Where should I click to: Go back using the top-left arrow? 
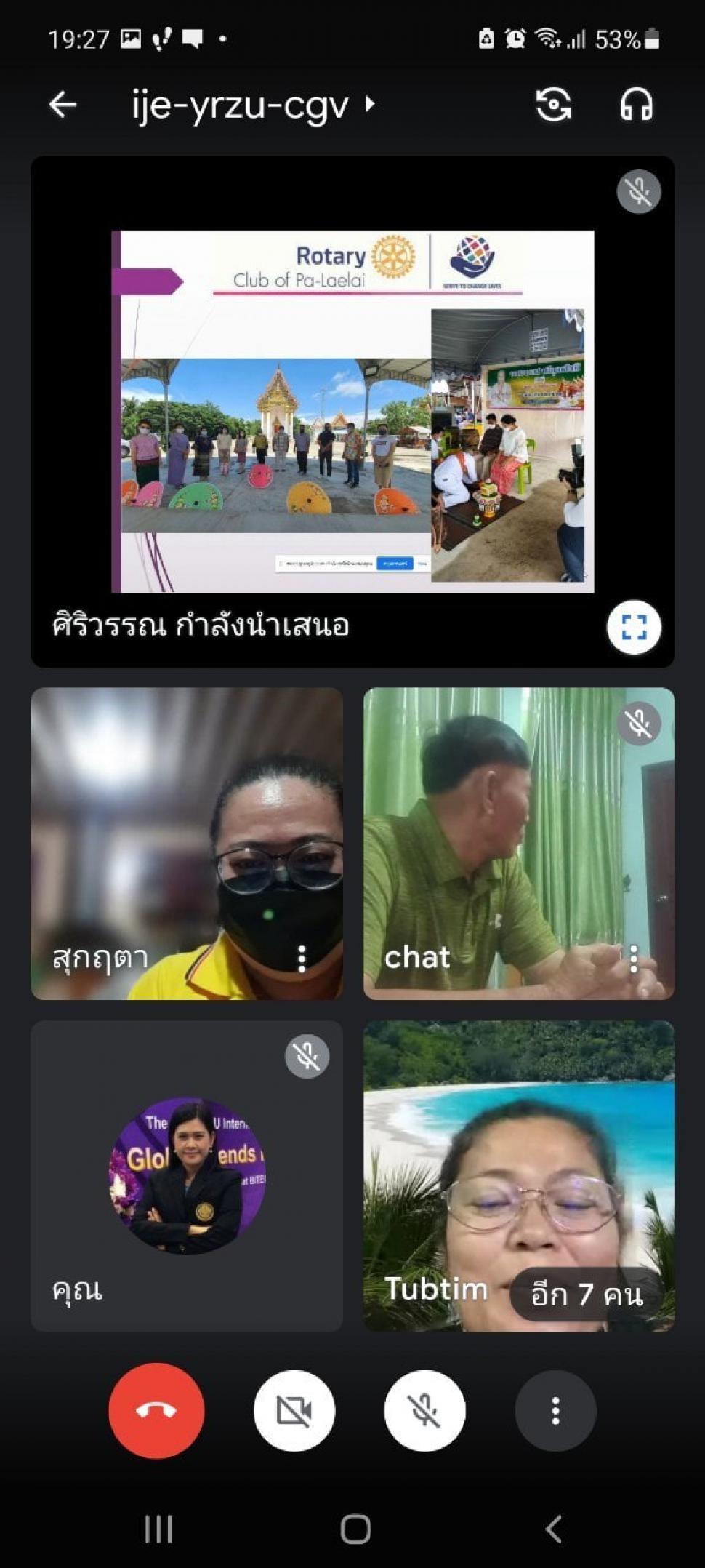pyautogui.click(x=63, y=105)
